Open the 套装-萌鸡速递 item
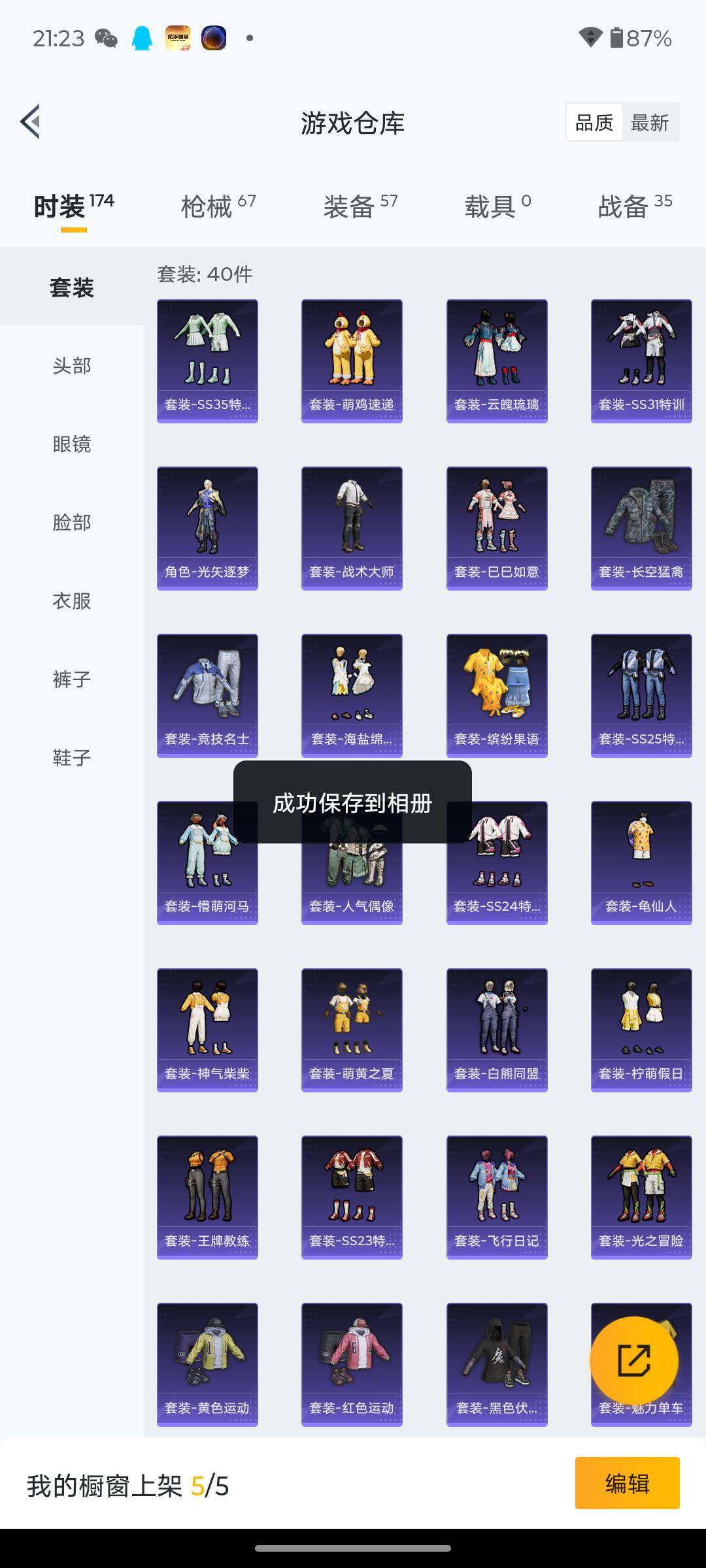Image resolution: width=706 pixels, height=1568 pixels. [x=352, y=361]
